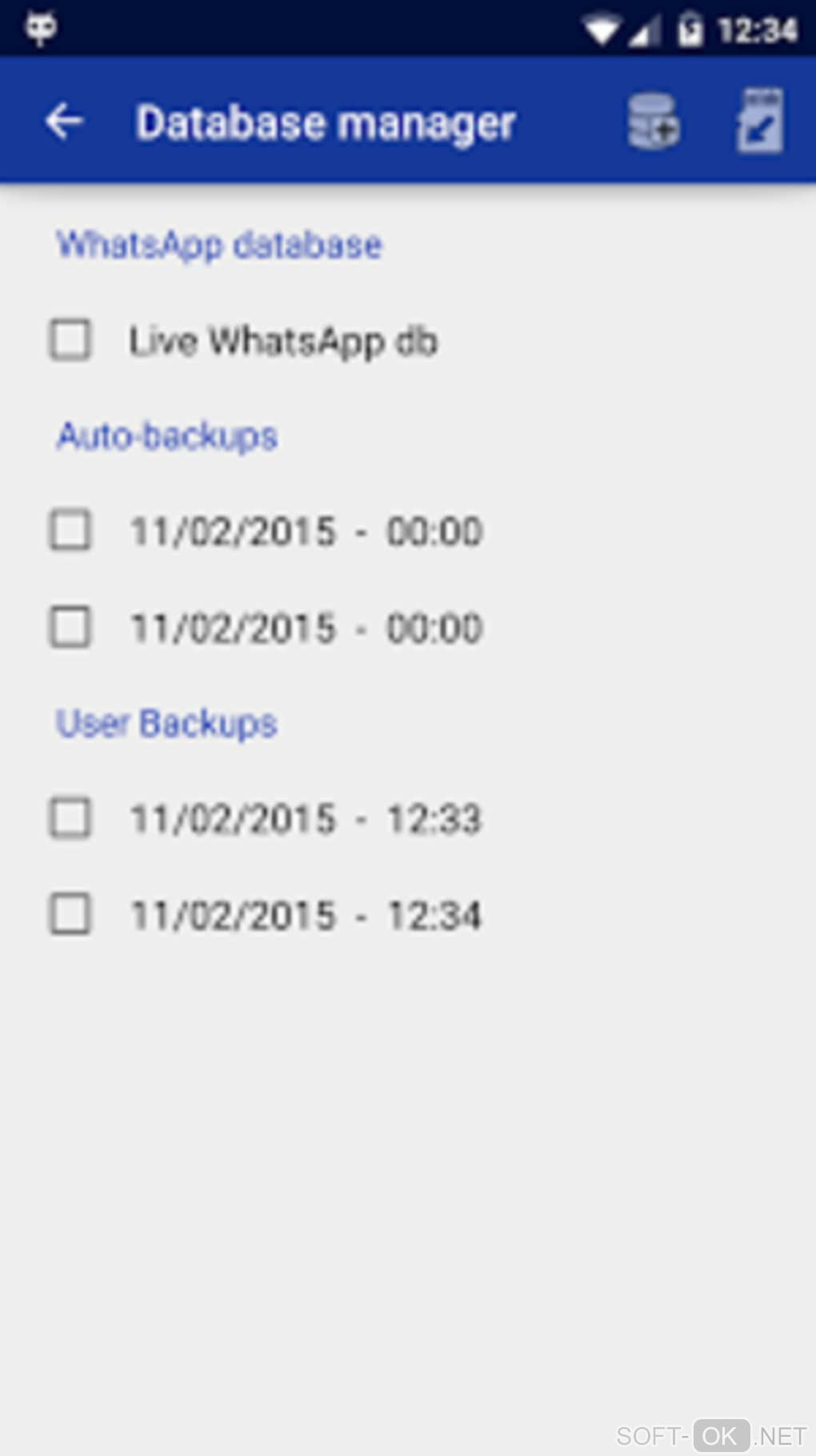Open the SD card export icon
Image resolution: width=816 pixels, height=1456 pixels.
click(758, 122)
